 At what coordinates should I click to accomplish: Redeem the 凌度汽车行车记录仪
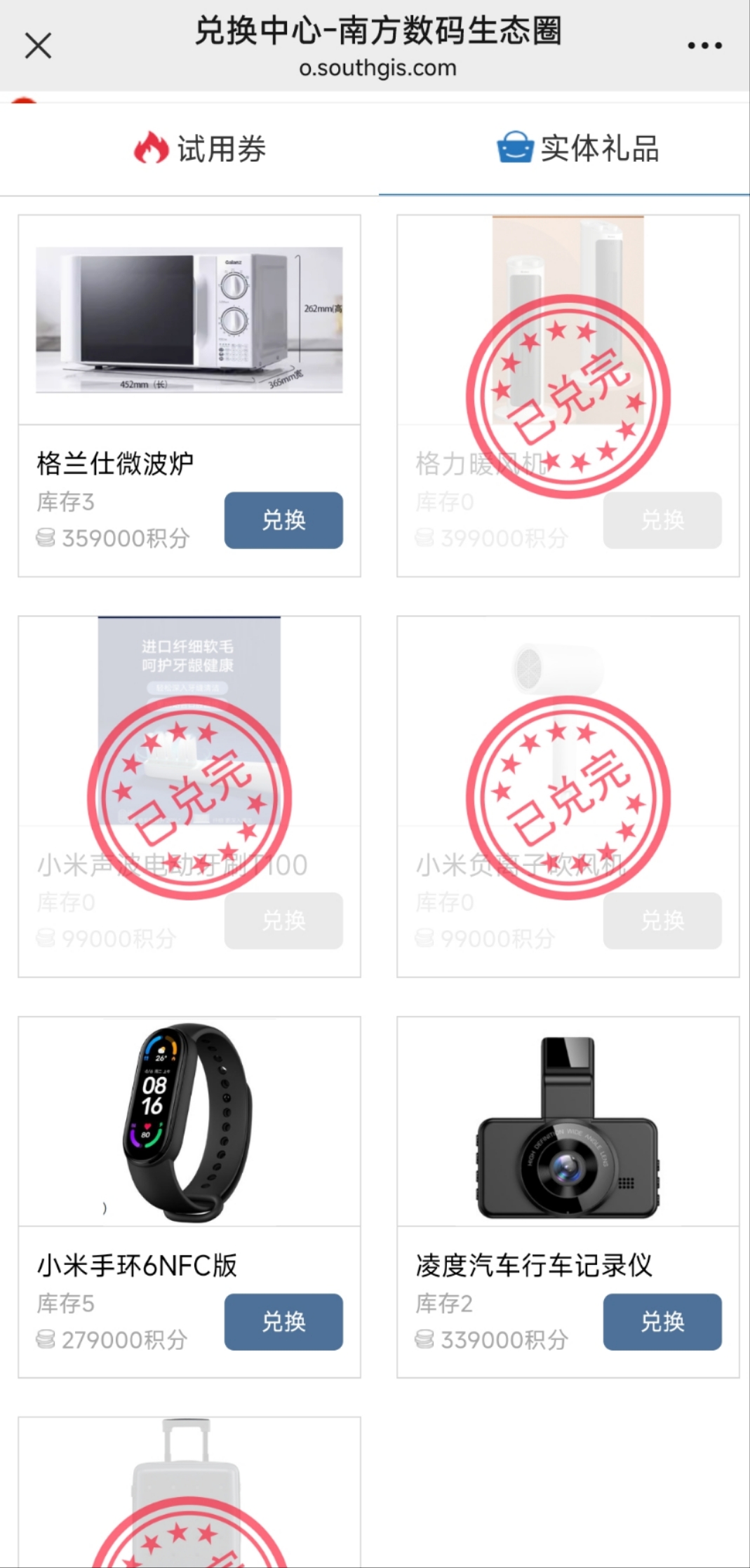pos(662,1322)
